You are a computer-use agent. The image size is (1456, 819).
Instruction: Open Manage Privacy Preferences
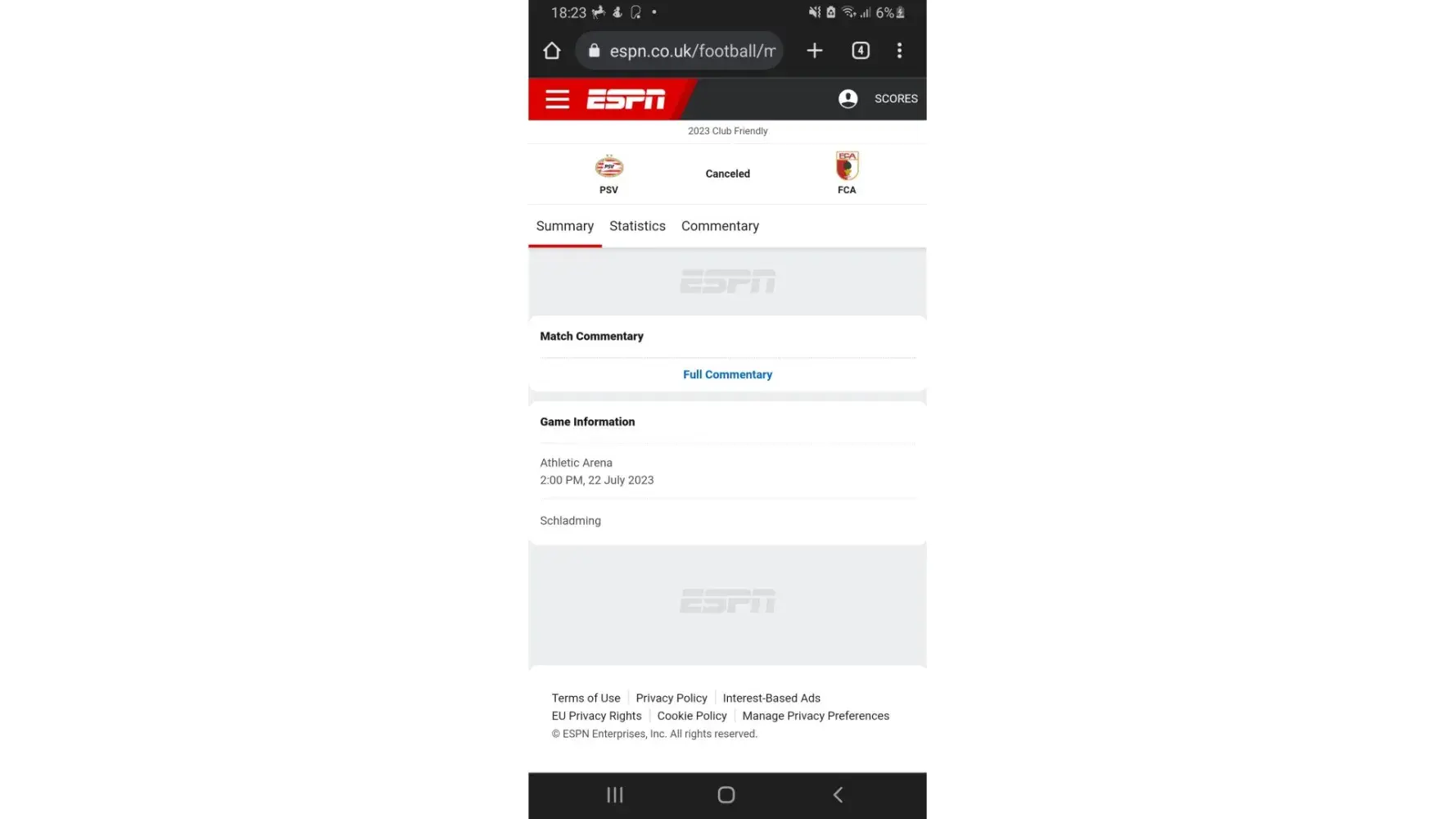[815, 716]
